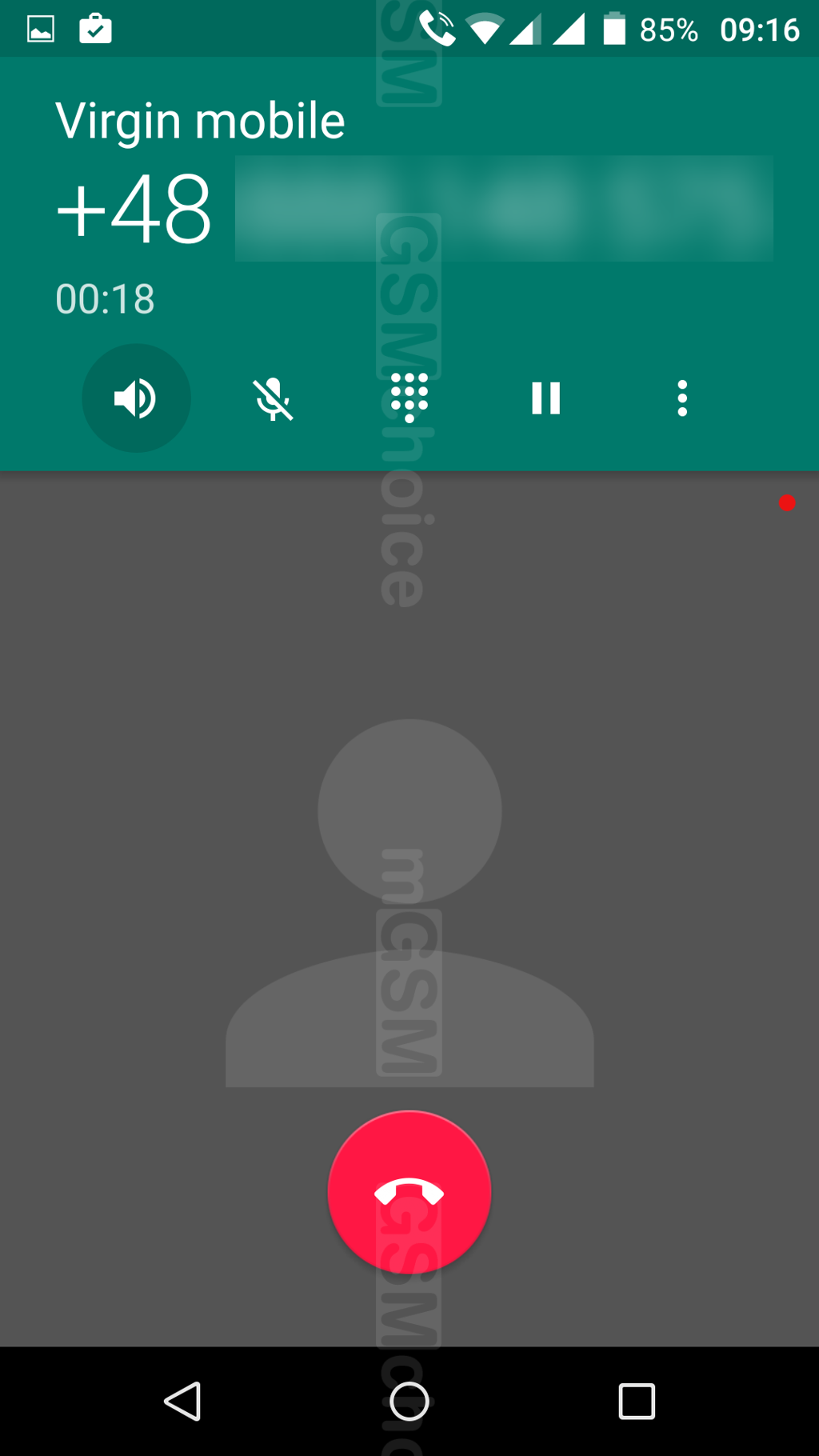The height and width of the screenshot is (1456, 819).
Task: Tap the home navigation button
Action: coord(409,1401)
